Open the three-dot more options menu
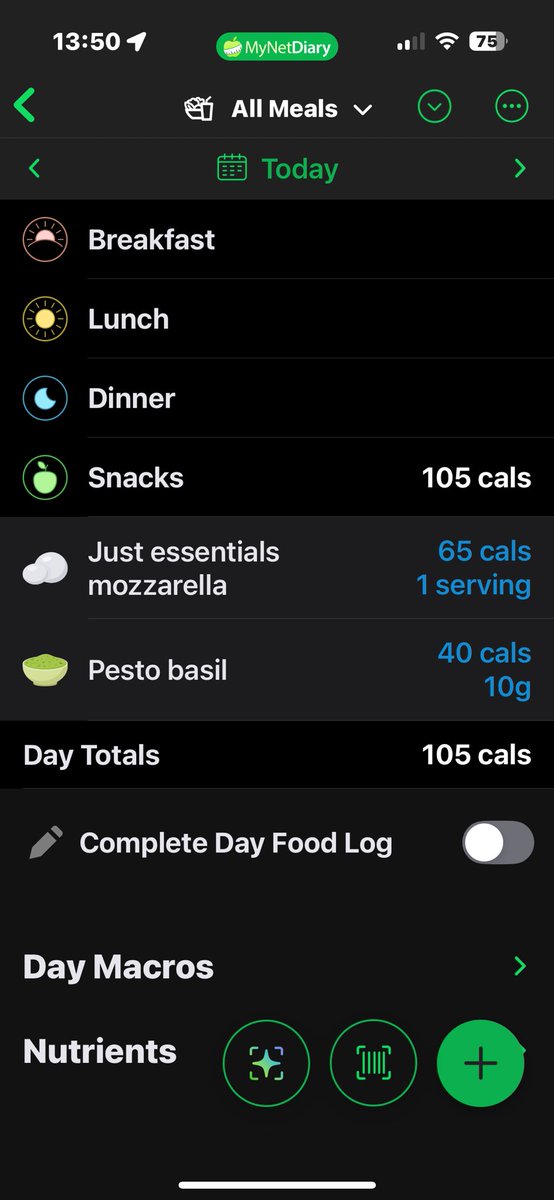This screenshot has width=554, height=1200. pyautogui.click(x=512, y=107)
